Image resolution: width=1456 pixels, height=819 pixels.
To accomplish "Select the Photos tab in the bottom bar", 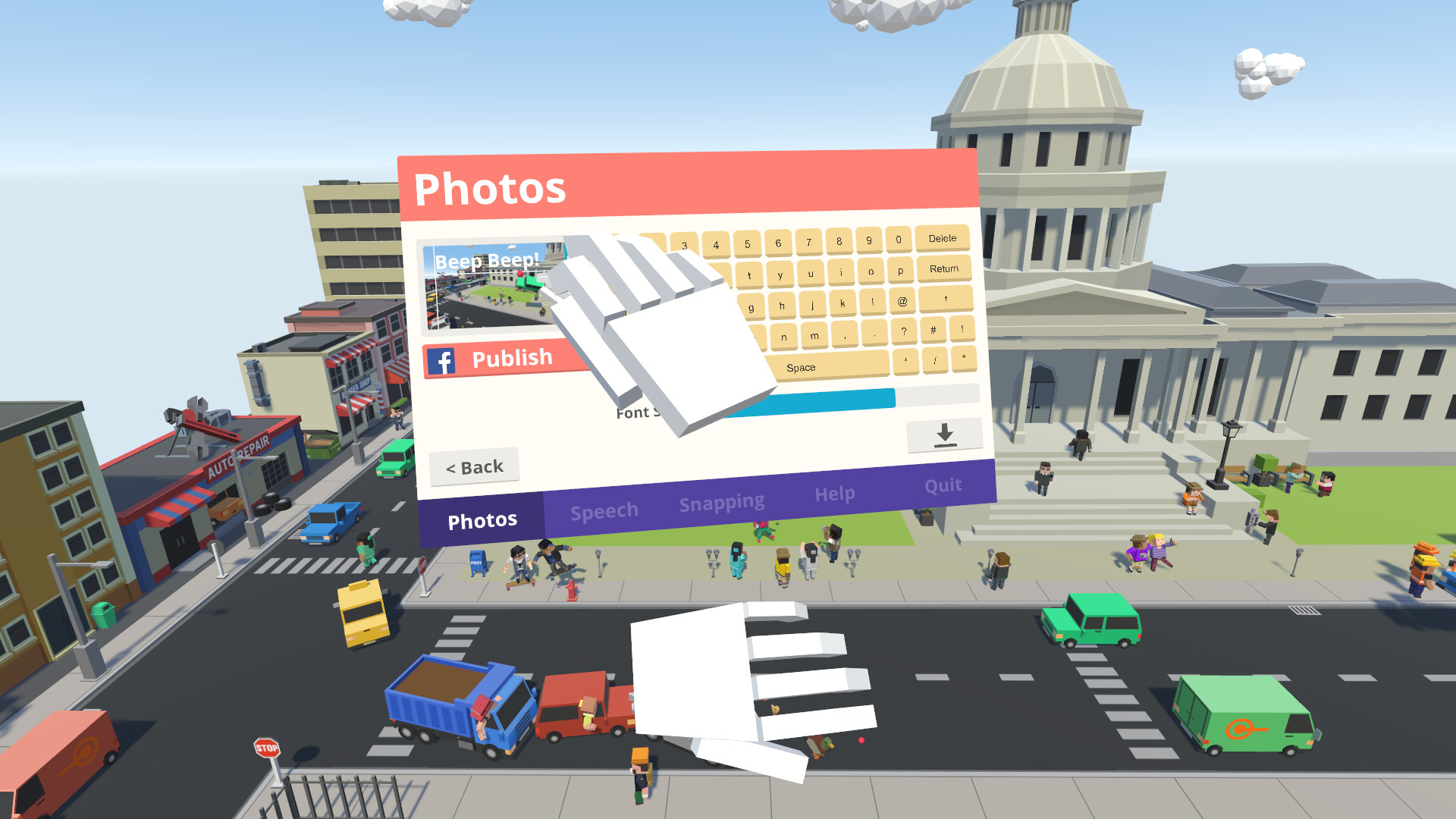I will [482, 521].
